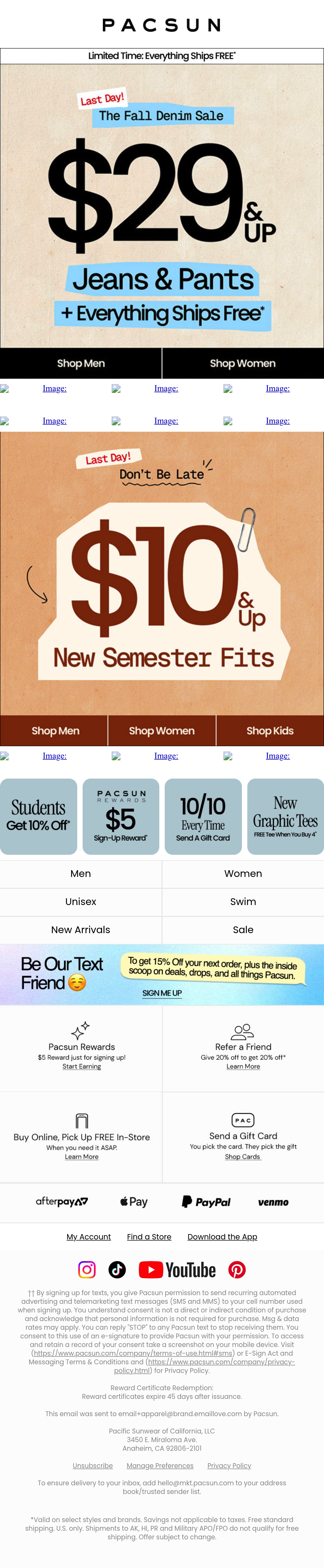Tap the SIGN ME UP link
Screen dimensions: 324x1568
[x=162, y=993]
